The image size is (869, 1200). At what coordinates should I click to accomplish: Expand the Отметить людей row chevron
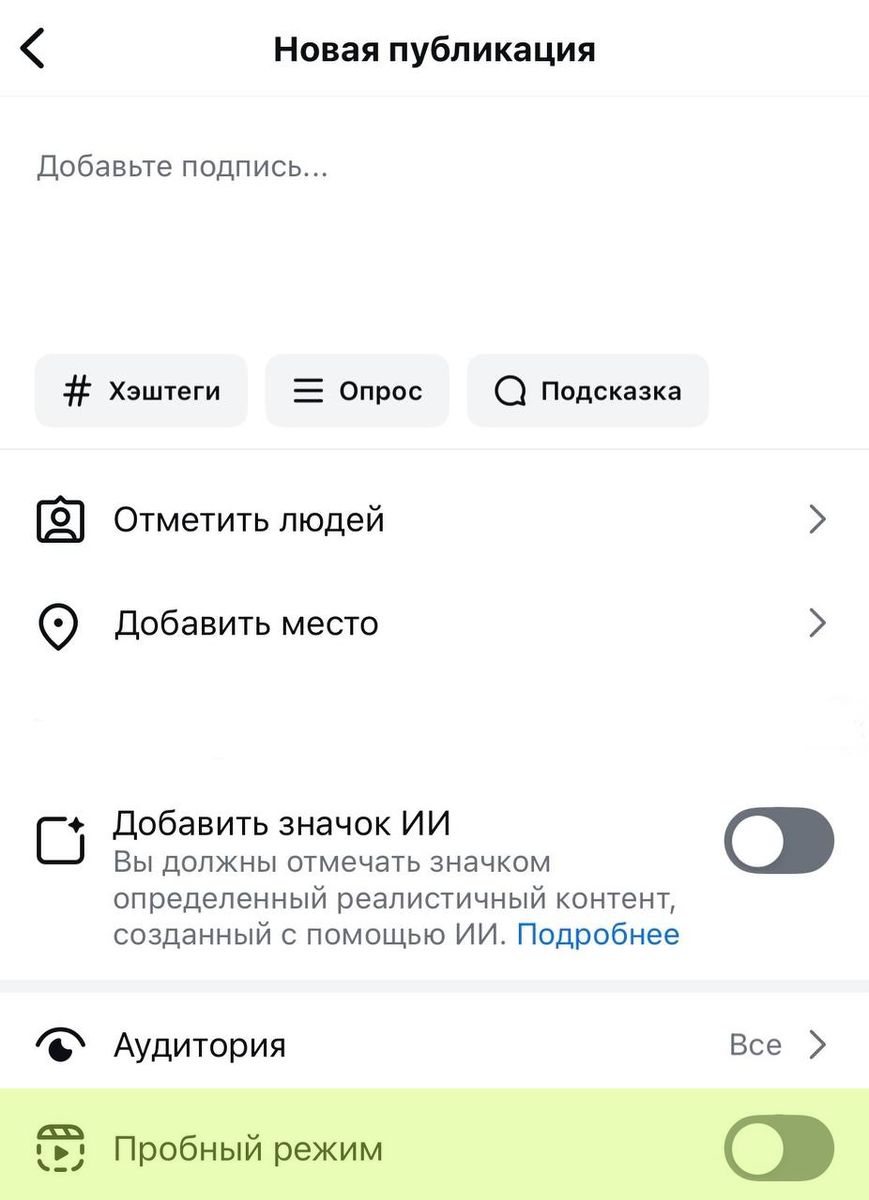coord(818,519)
